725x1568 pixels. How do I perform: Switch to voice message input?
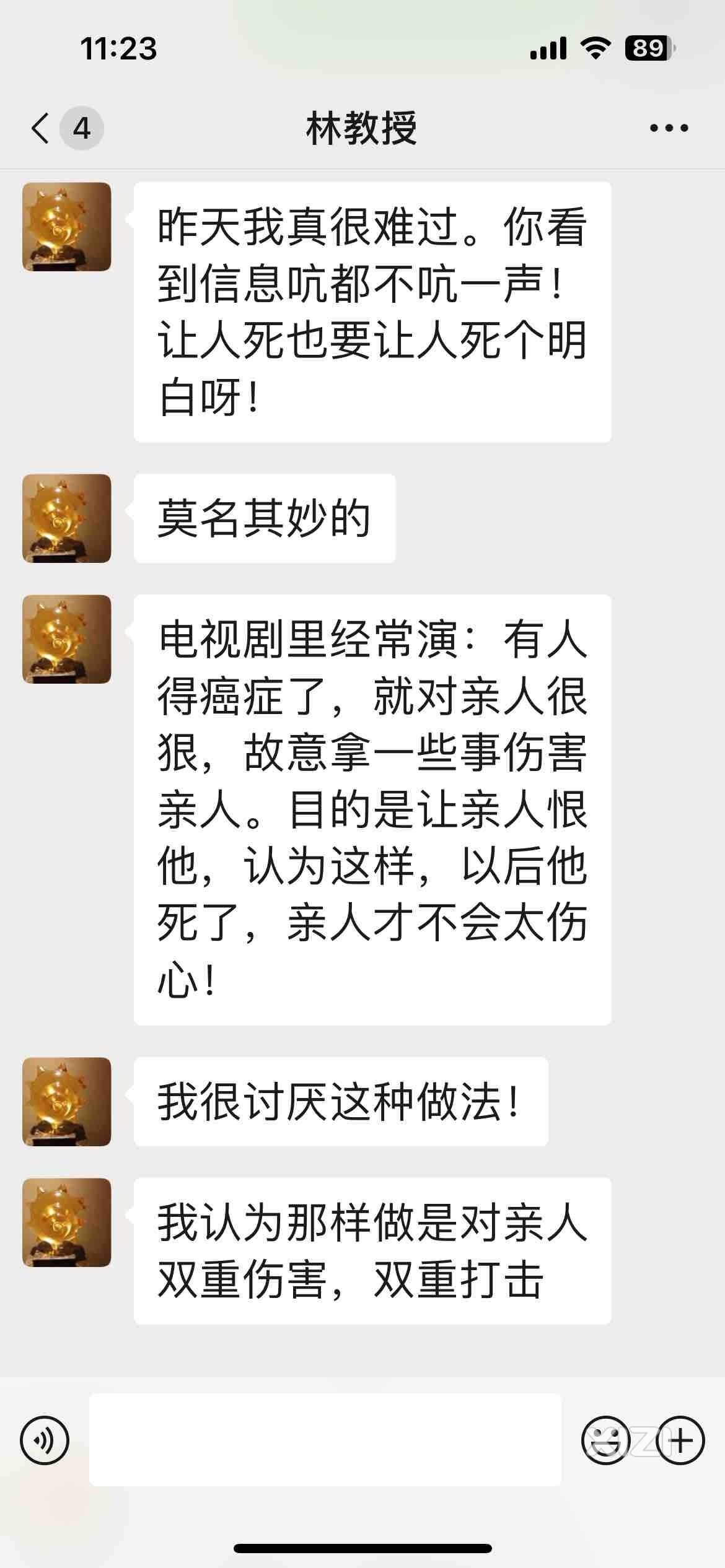pyautogui.click(x=45, y=1440)
